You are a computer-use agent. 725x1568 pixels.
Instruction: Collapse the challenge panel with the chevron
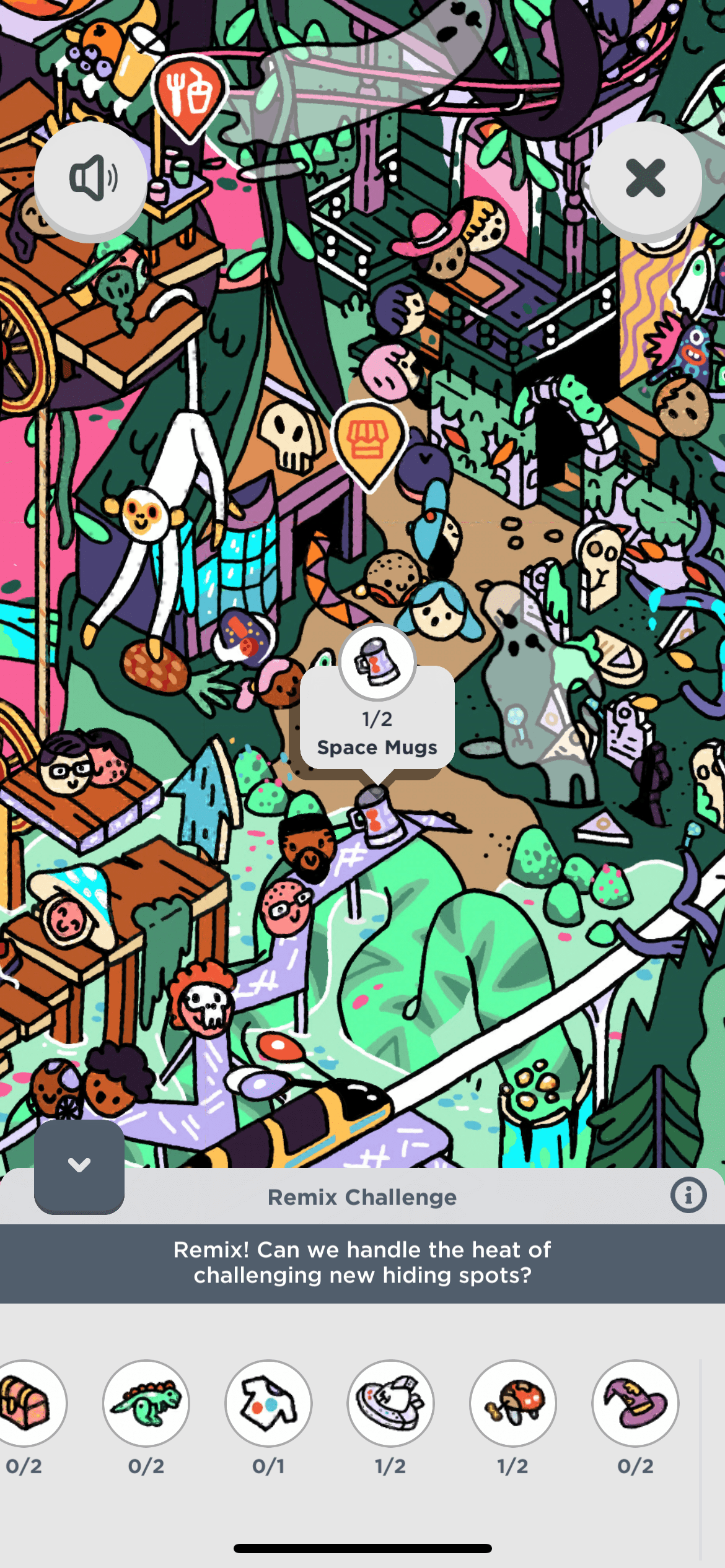point(79,1165)
